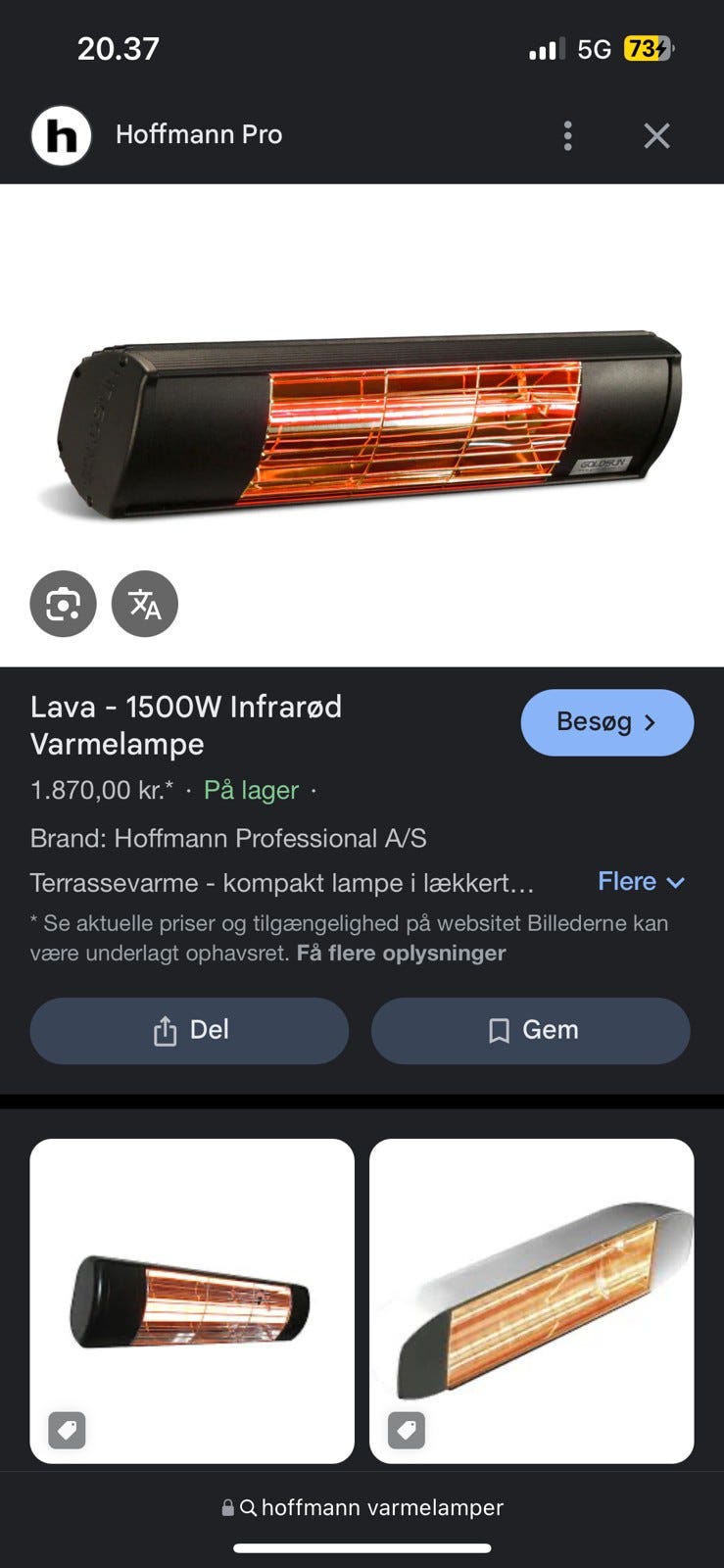Translate text in the image

[145, 604]
